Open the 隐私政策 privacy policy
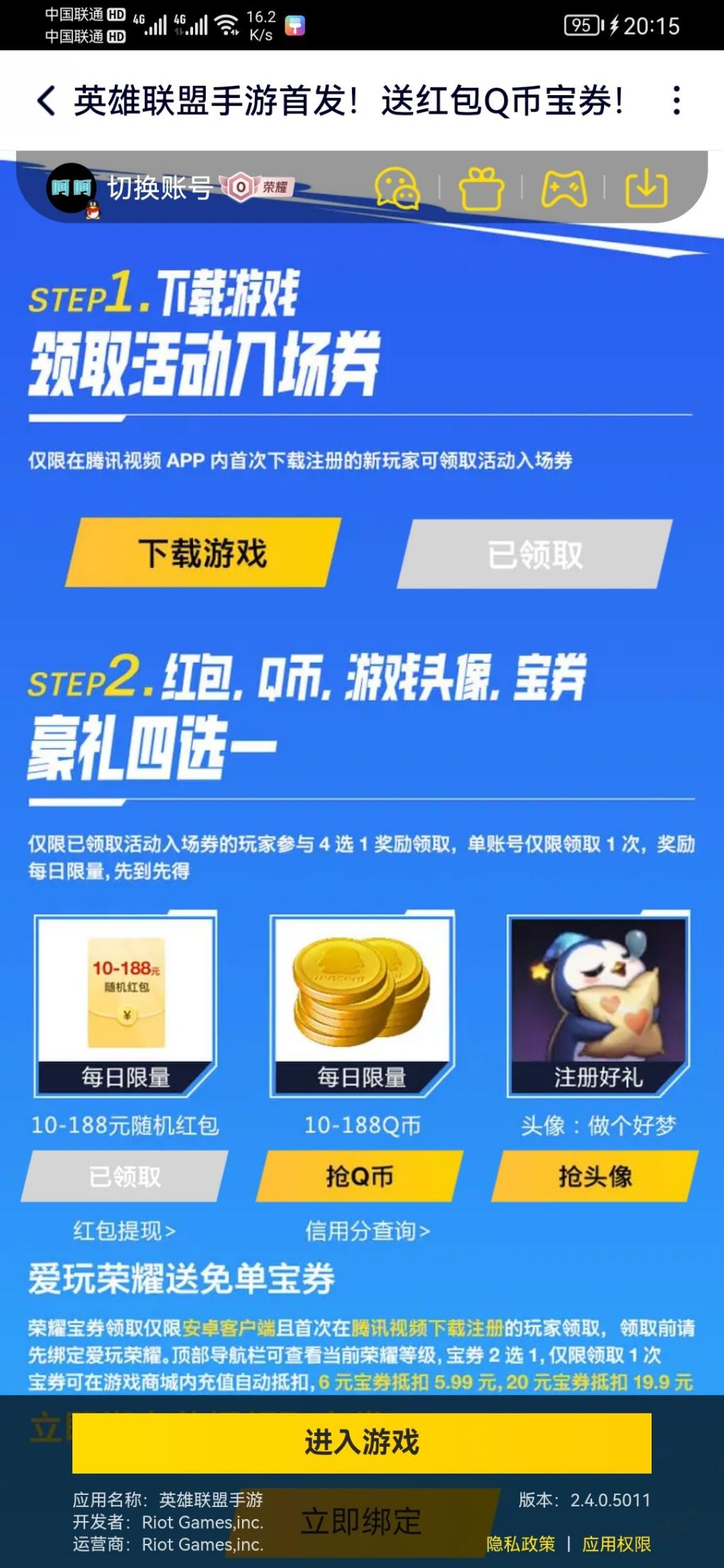 pyautogui.click(x=520, y=1544)
